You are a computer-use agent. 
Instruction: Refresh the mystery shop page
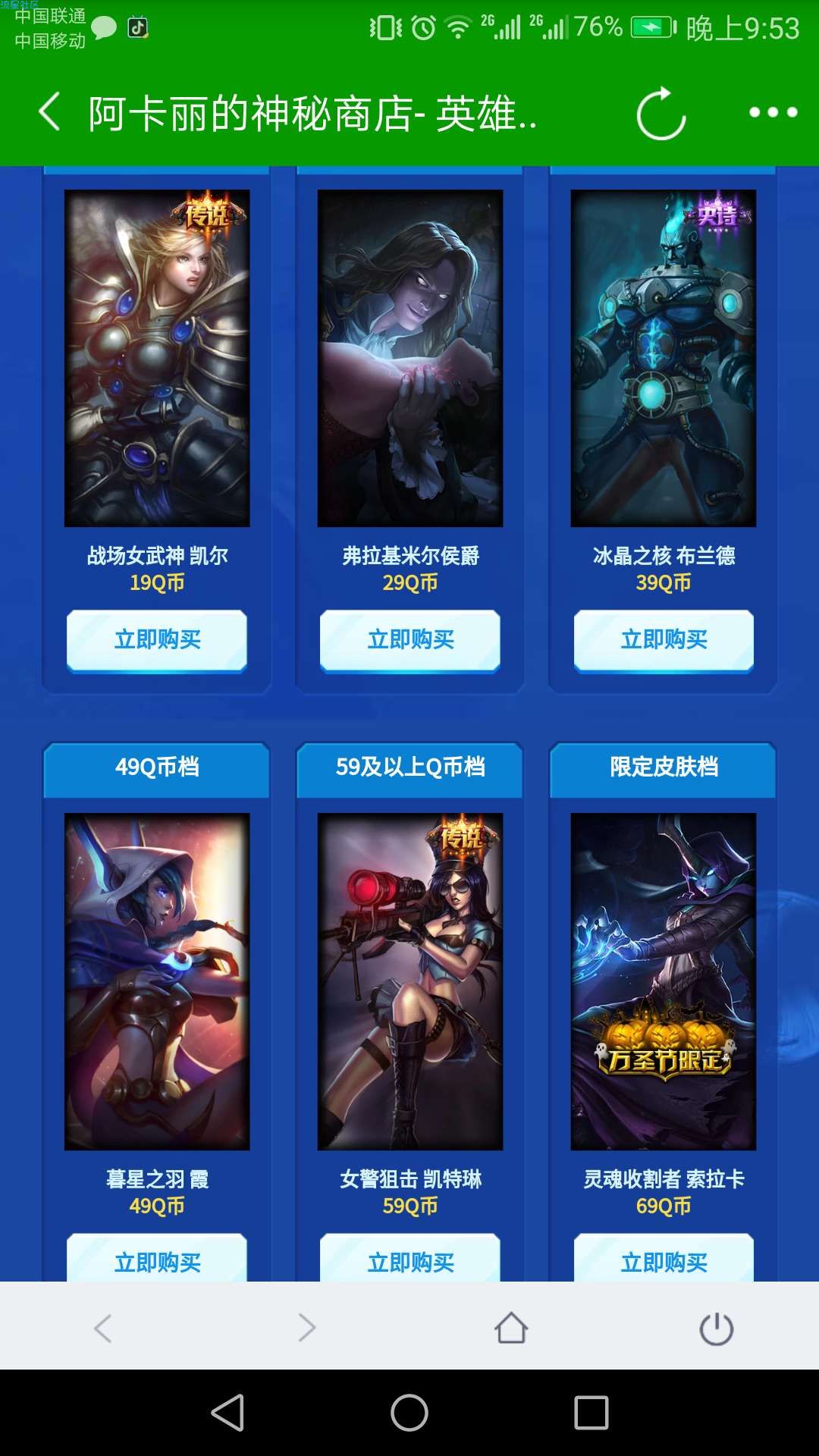[x=661, y=114]
